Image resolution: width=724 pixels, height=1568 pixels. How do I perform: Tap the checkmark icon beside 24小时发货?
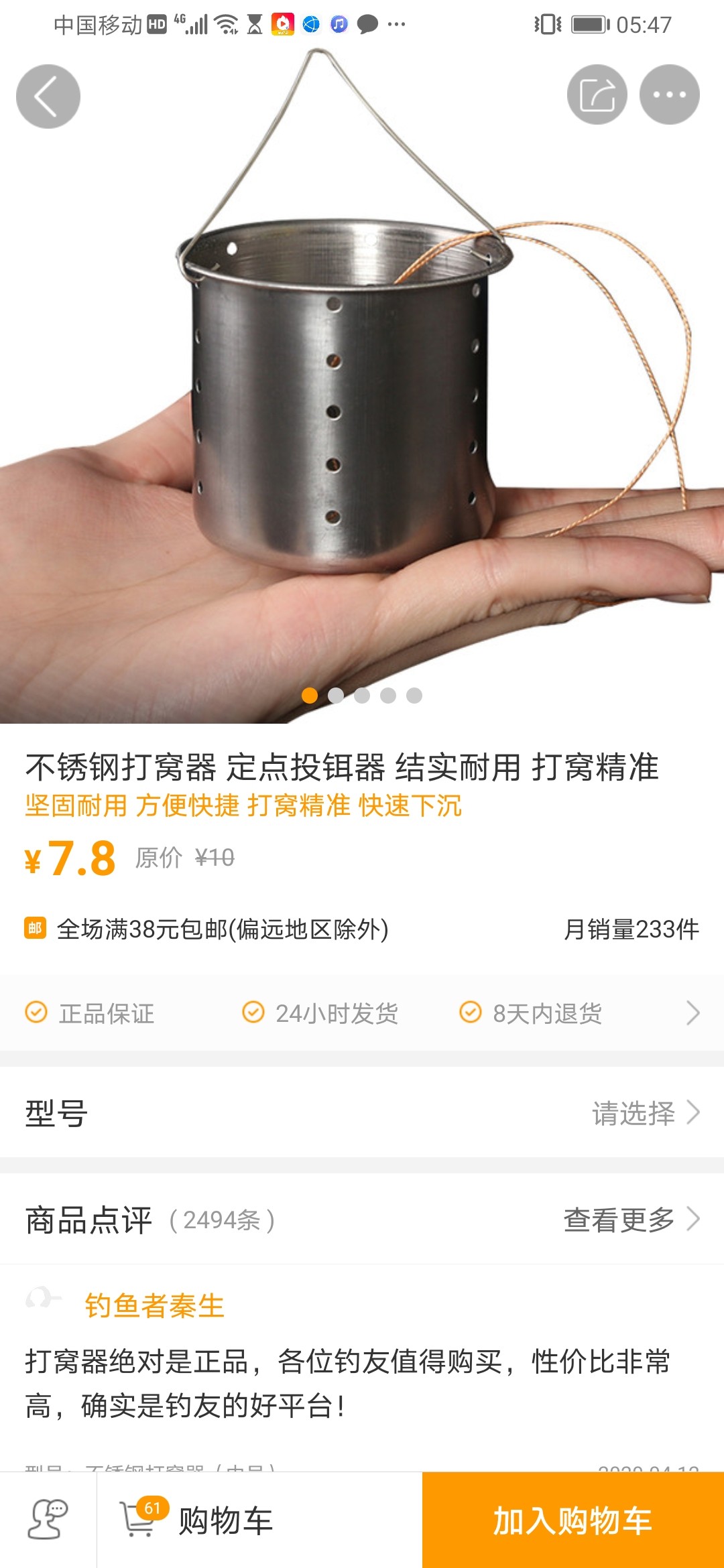coord(253,1015)
